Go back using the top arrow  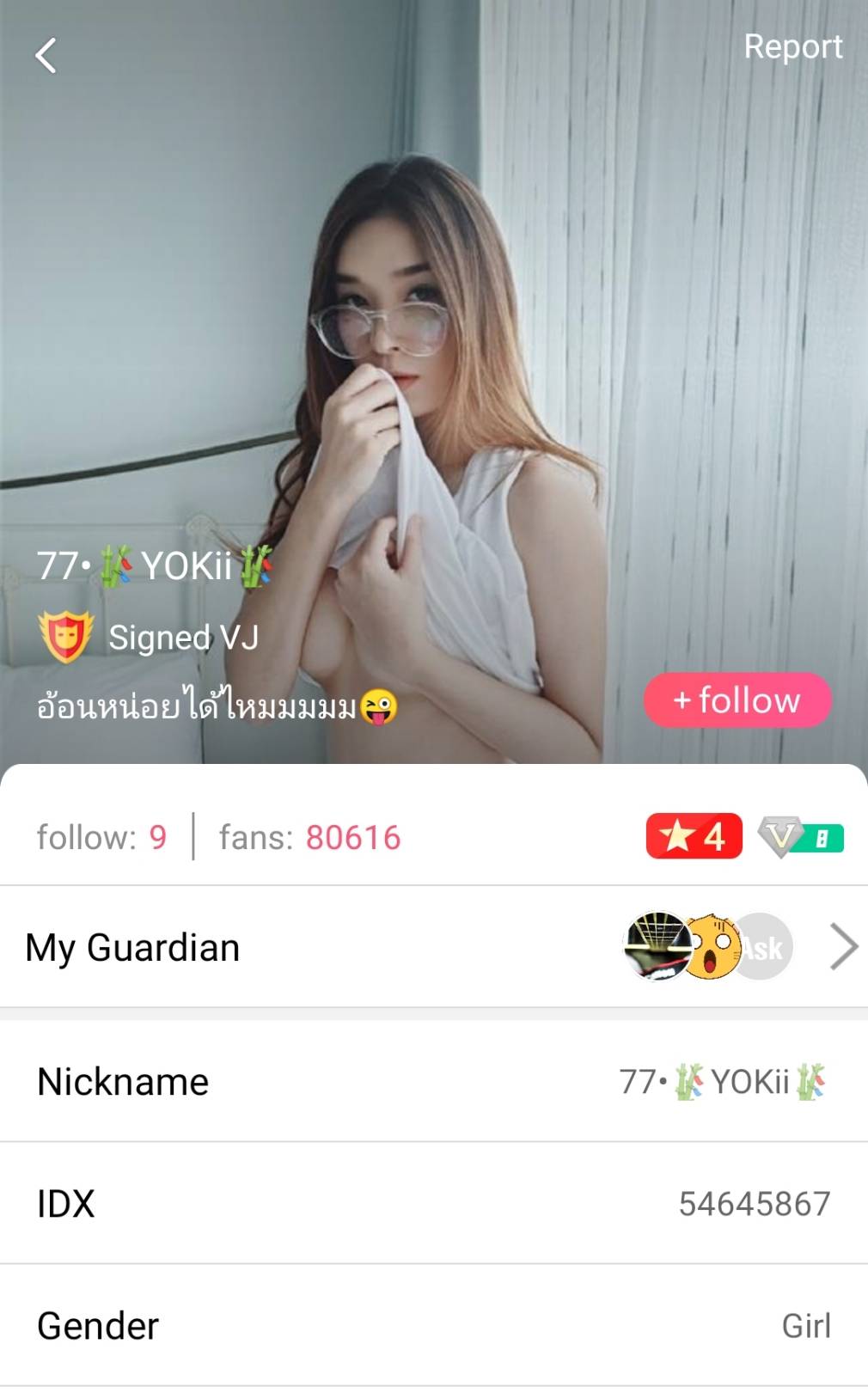tap(46, 56)
